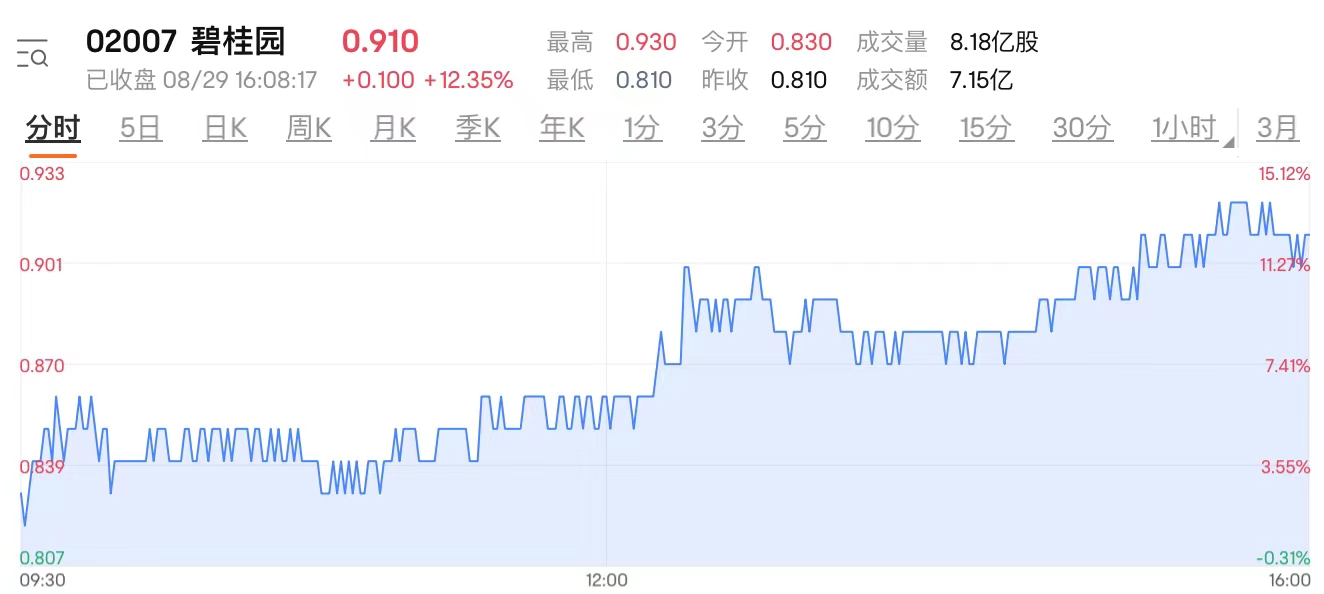Choose the 1分 minute interval

(x=642, y=128)
